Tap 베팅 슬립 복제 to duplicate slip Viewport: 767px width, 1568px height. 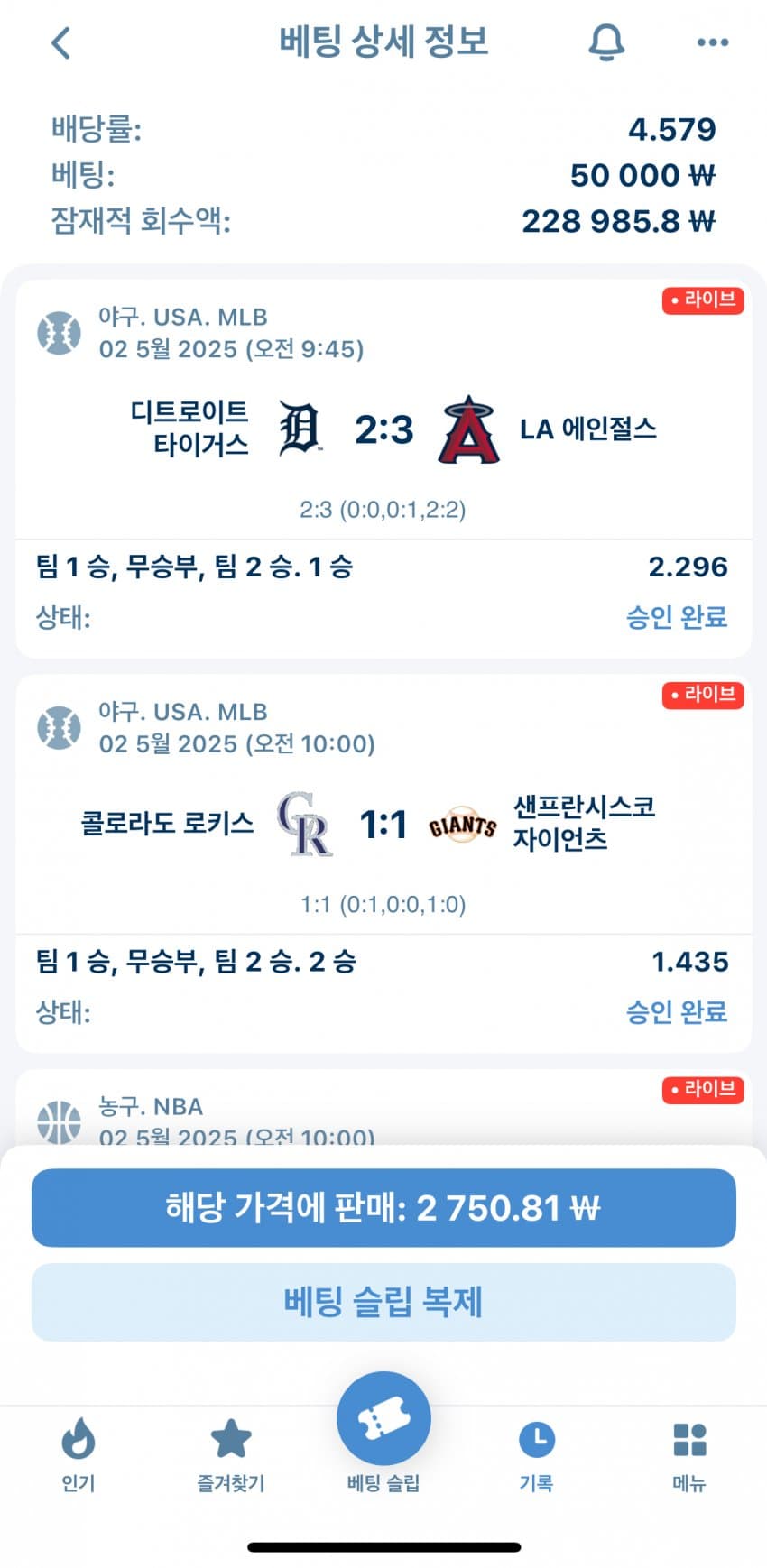383,1301
